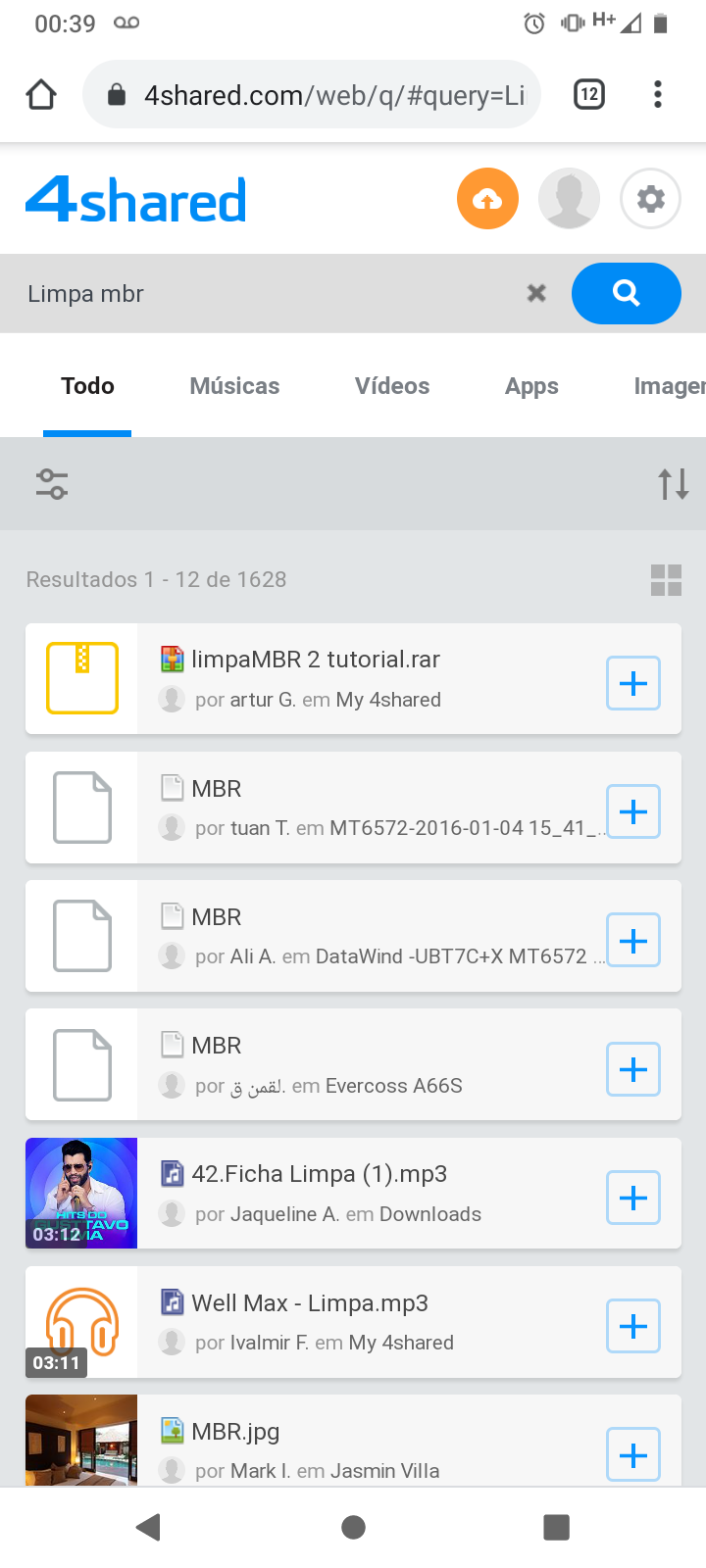The width and height of the screenshot is (706, 1568).
Task: Open limpaMBR 2 tutorial.rar result
Action: coord(316,660)
